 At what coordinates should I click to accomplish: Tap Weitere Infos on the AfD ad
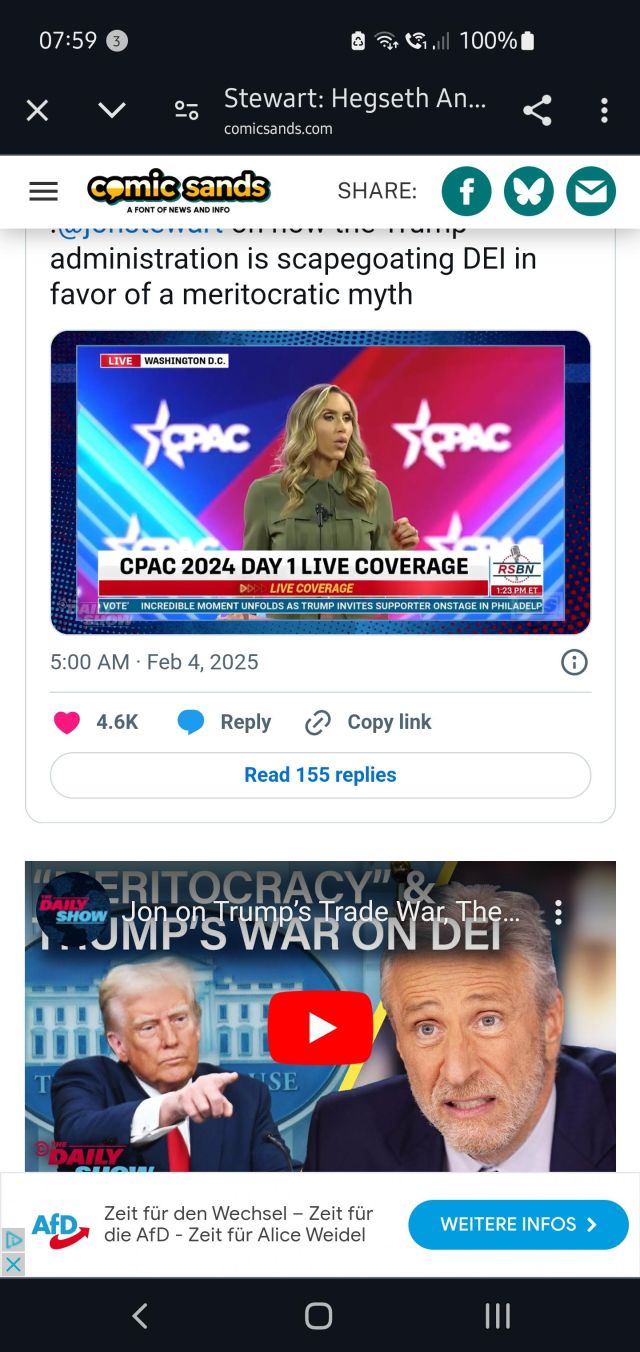click(518, 1224)
